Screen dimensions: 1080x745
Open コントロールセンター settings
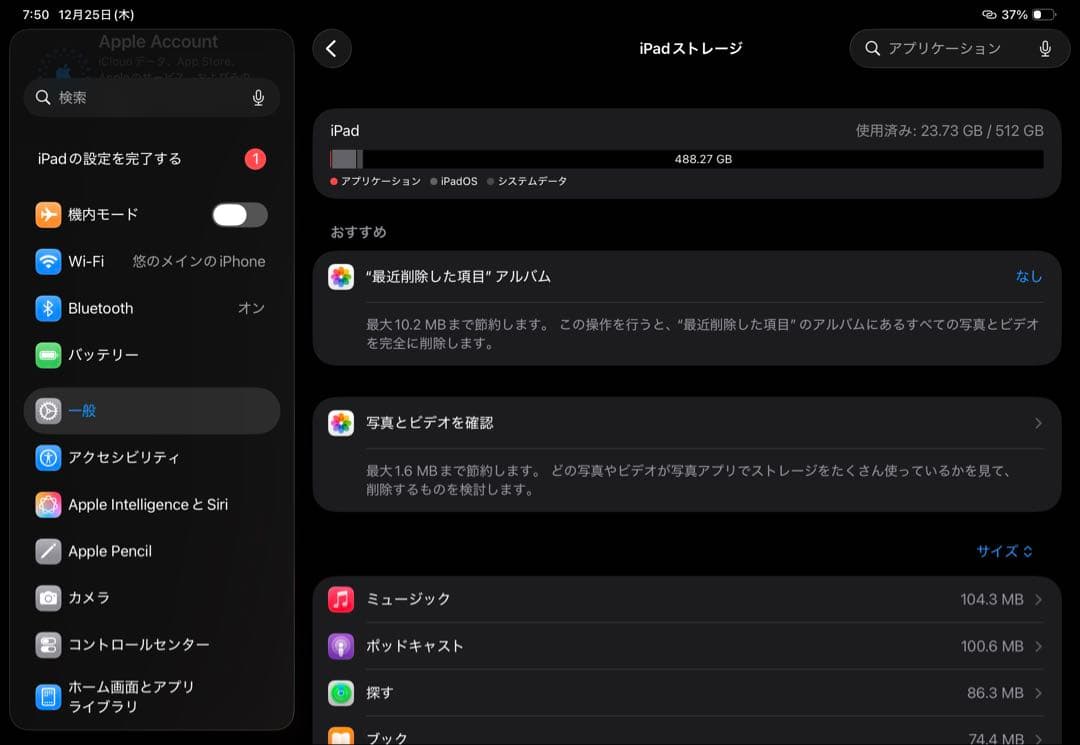coord(152,645)
